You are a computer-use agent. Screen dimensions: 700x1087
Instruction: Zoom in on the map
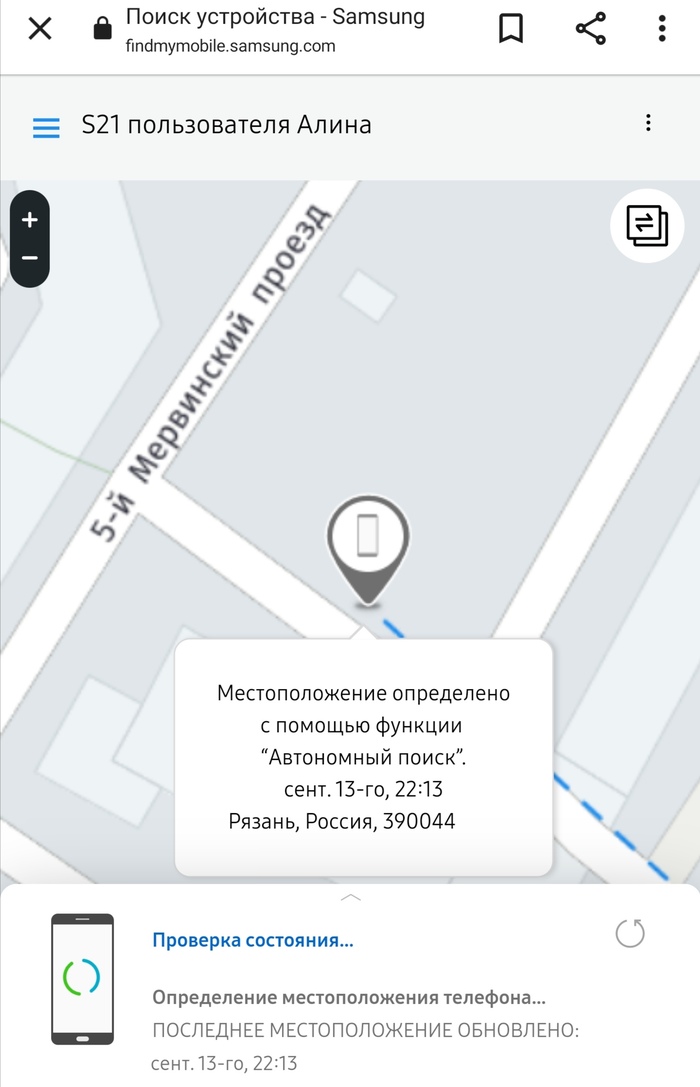pyautogui.click(x=30, y=220)
